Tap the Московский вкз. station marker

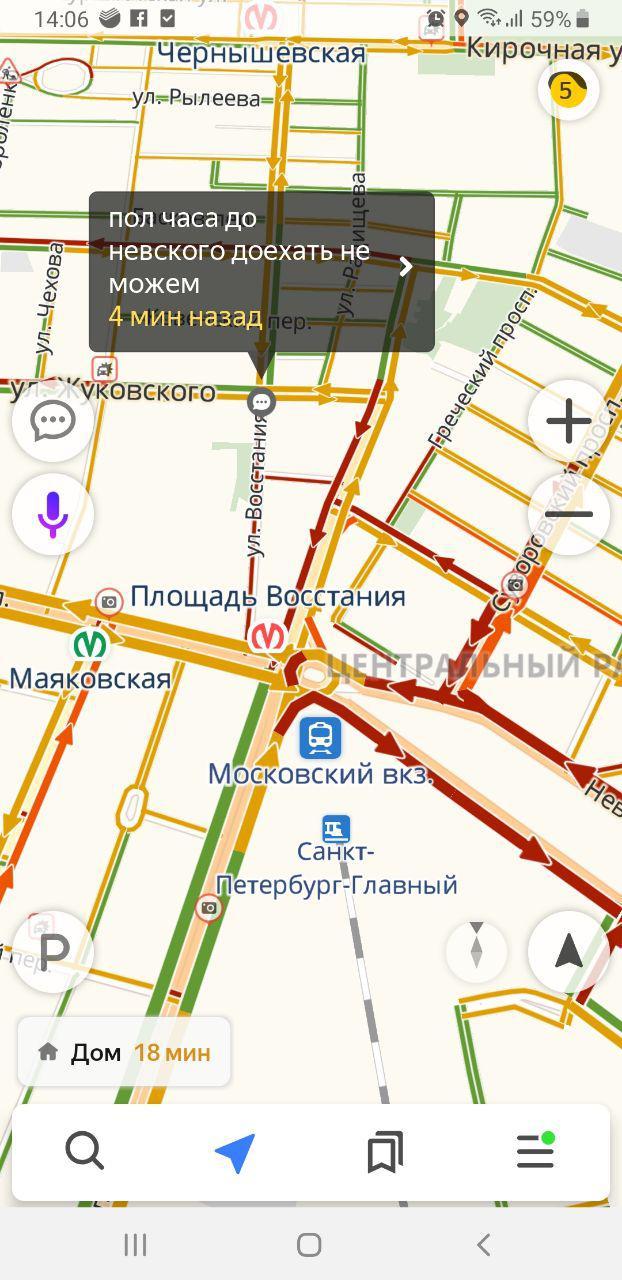[320, 738]
